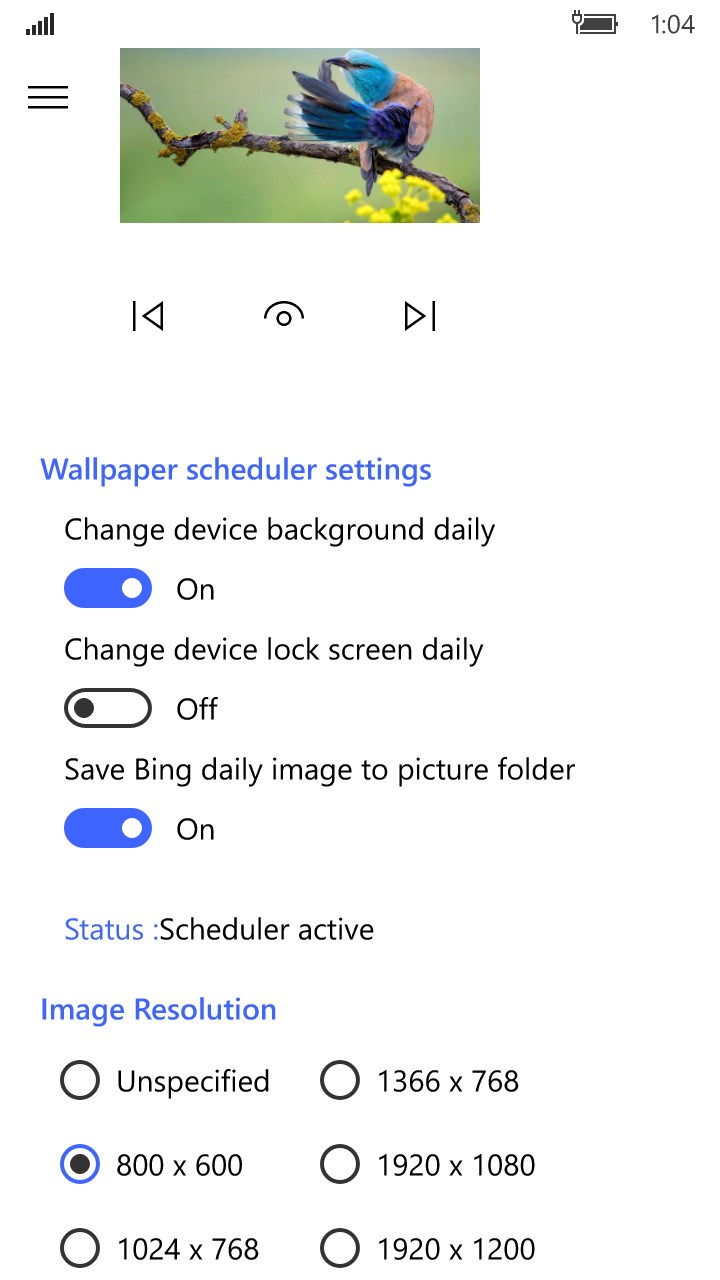Turn off Change device background daily
Viewport: 720px width, 1280px height.
[108, 589]
